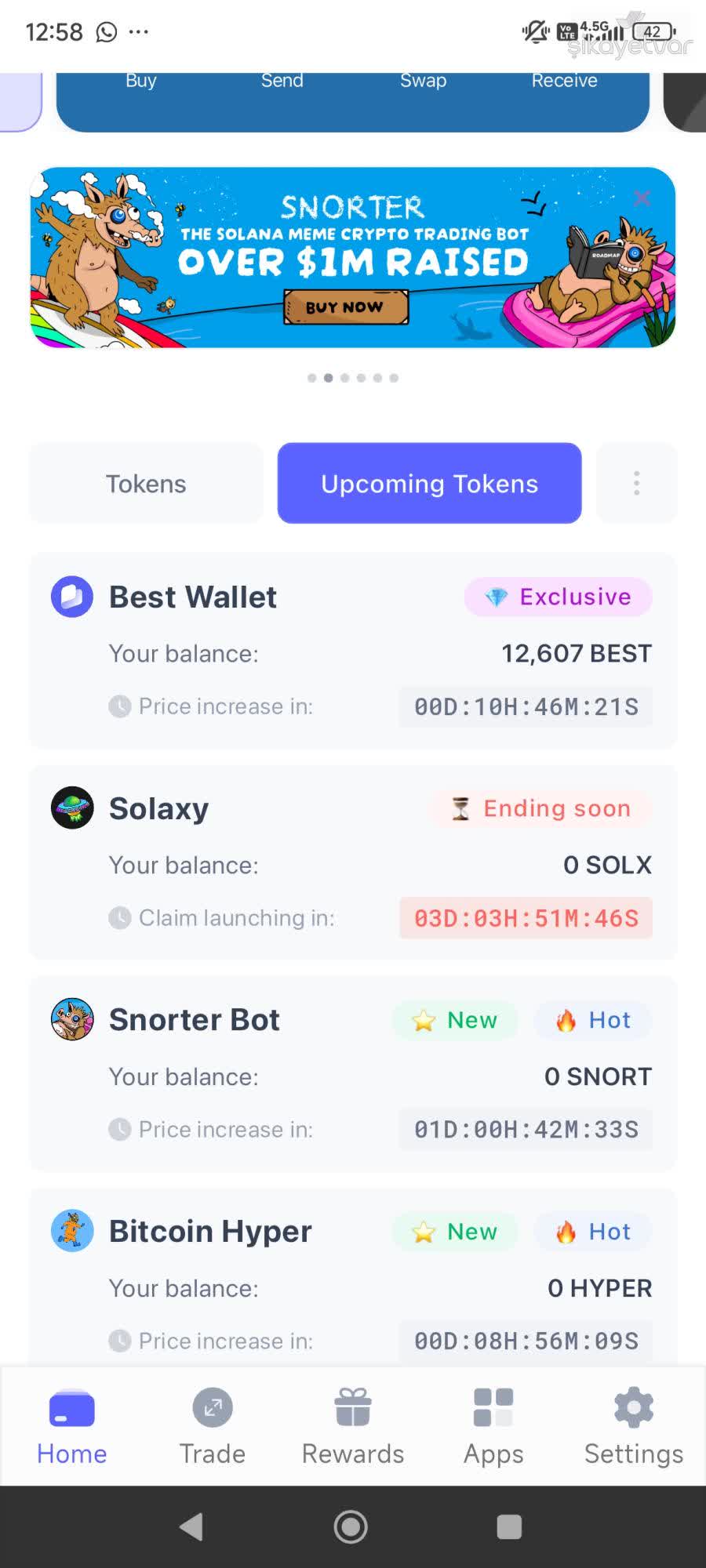Switch to the Upcoming Tokens tab

tap(428, 483)
